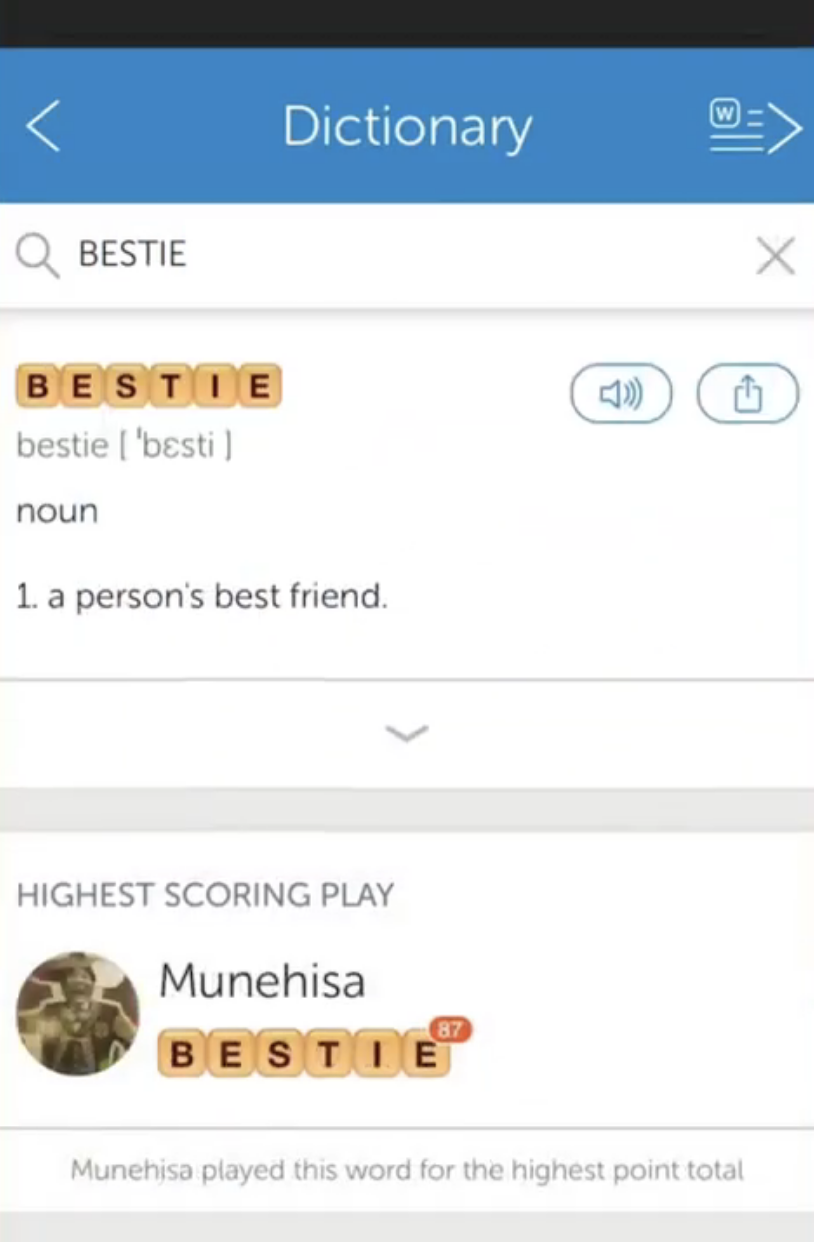This screenshot has width=814, height=1242.
Task: Tap the BESTIE search field
Action: [x=400, y=255]
